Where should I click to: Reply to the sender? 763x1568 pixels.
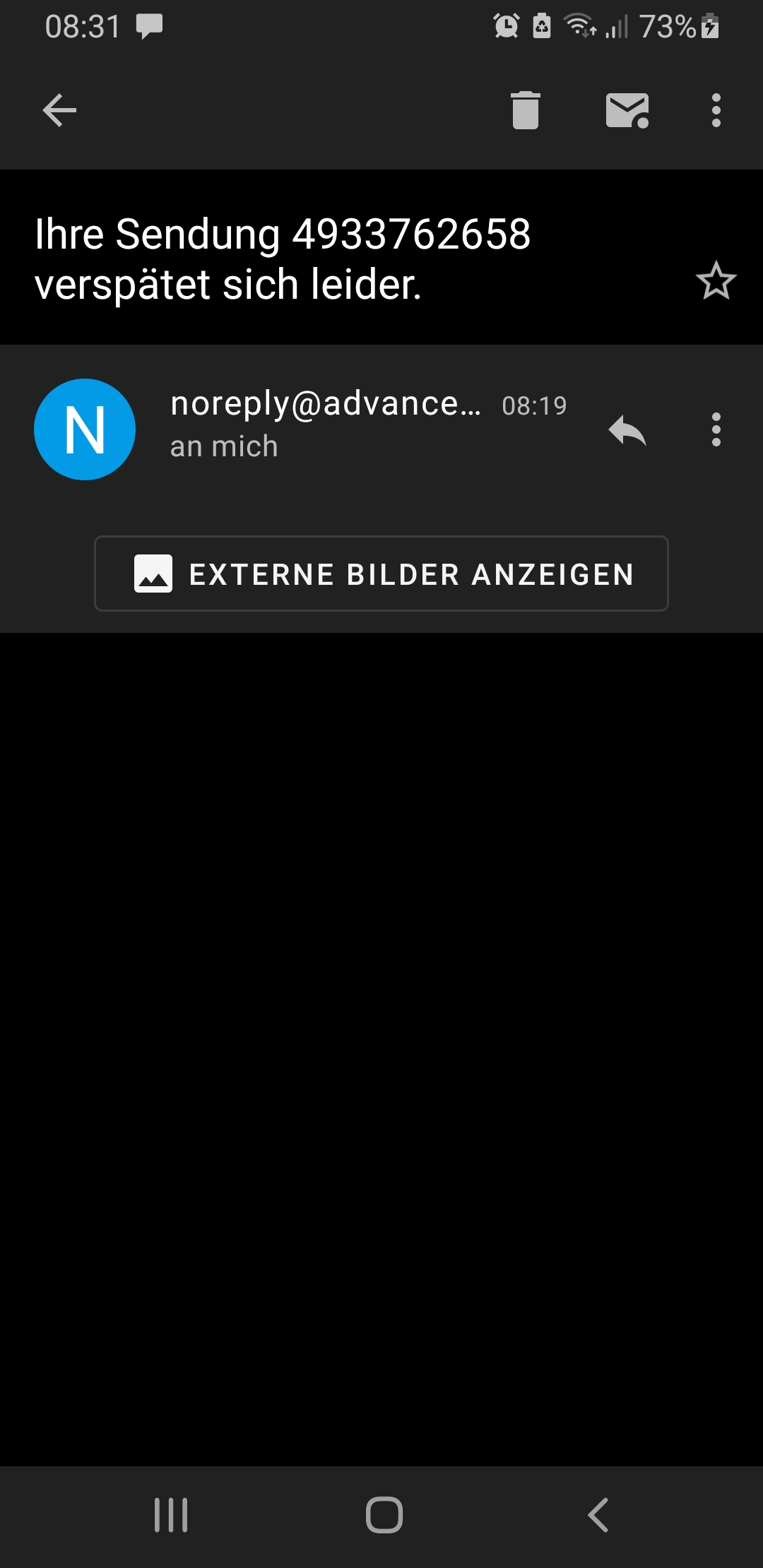coord(627,429)
